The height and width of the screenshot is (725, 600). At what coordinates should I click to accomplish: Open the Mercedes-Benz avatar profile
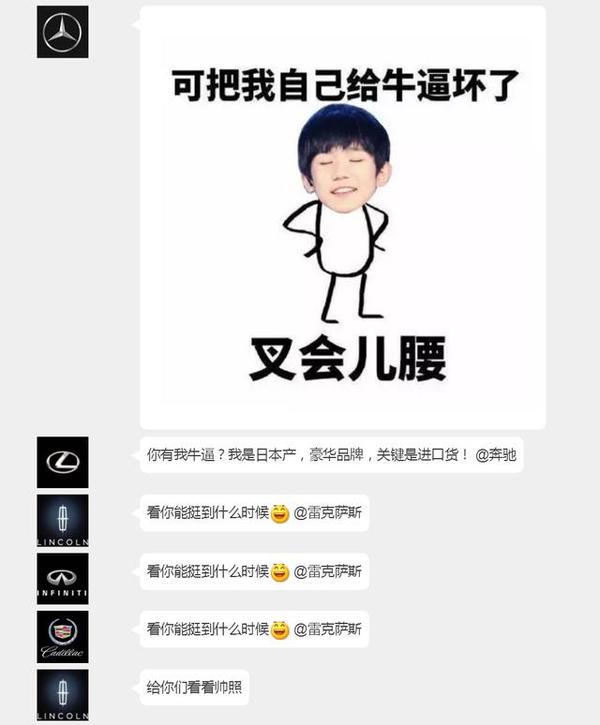62,32
